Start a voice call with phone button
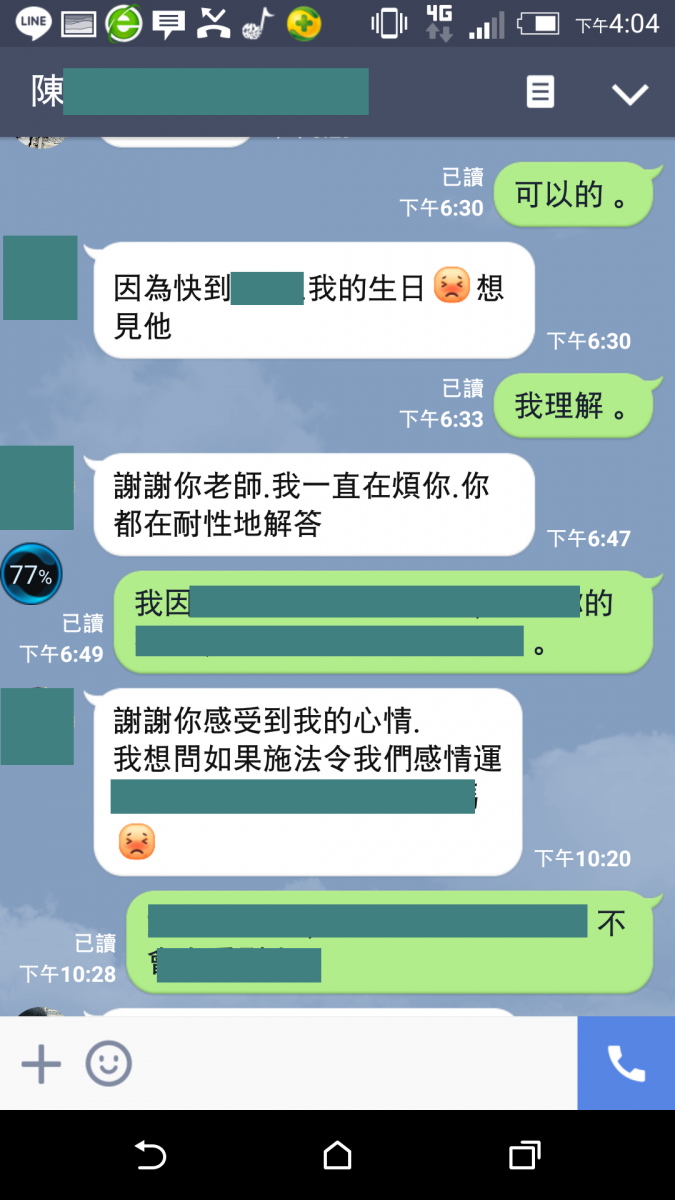The height and width of the screenshot is (1200, 675). tap(626, 1064)
